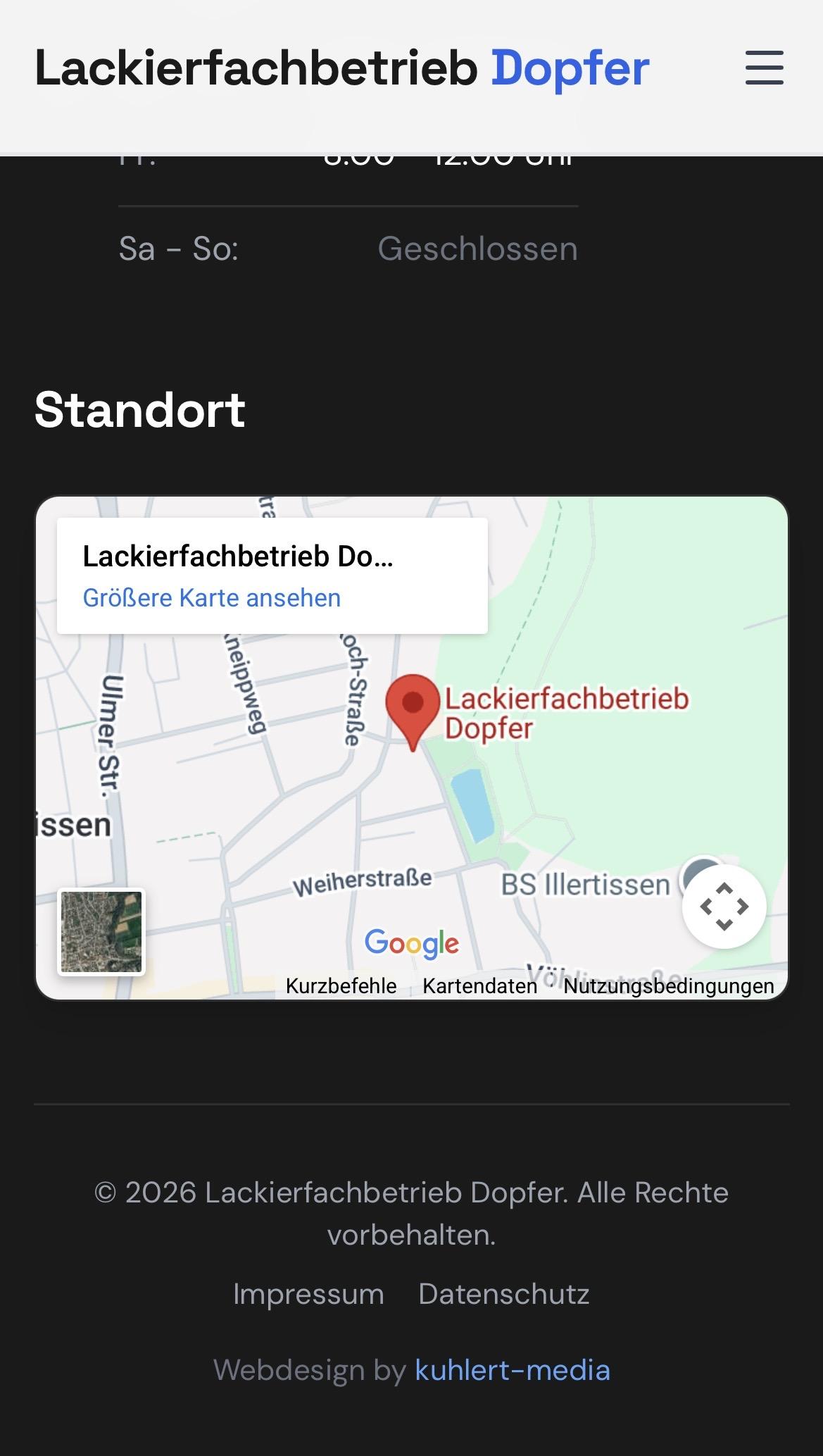Open Größere Karte ansehen link
This screenshot has width=823, height=1456.
(x=211, y=597)
